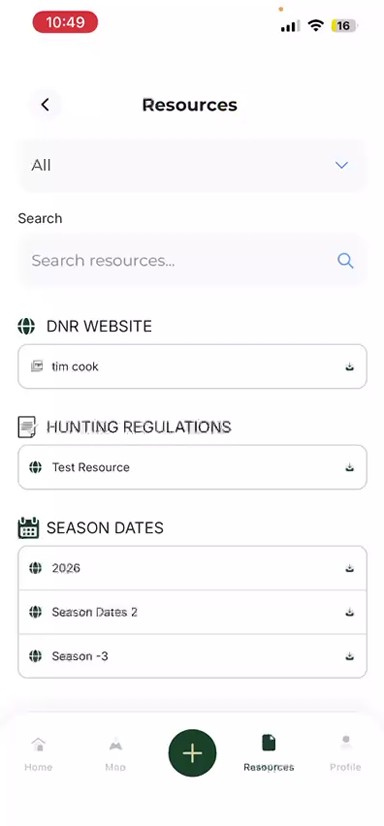Switch to the Map tab
The image size is (384, 826).
115,753
